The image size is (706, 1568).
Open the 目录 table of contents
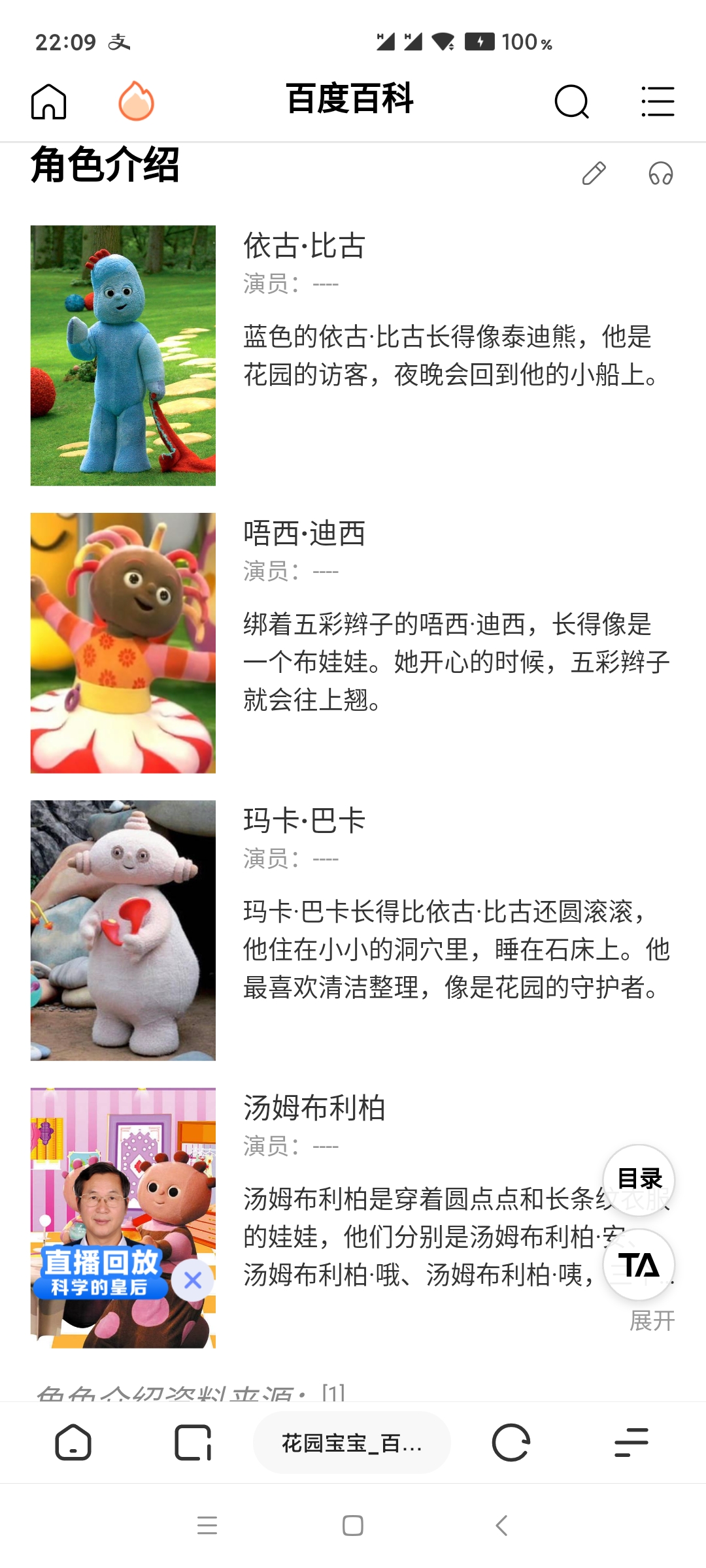[x=639, y=1179]
